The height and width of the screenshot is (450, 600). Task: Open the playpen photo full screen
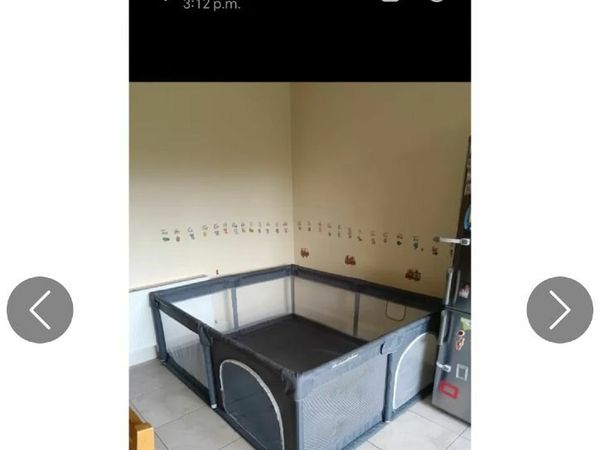click(300, 265)
